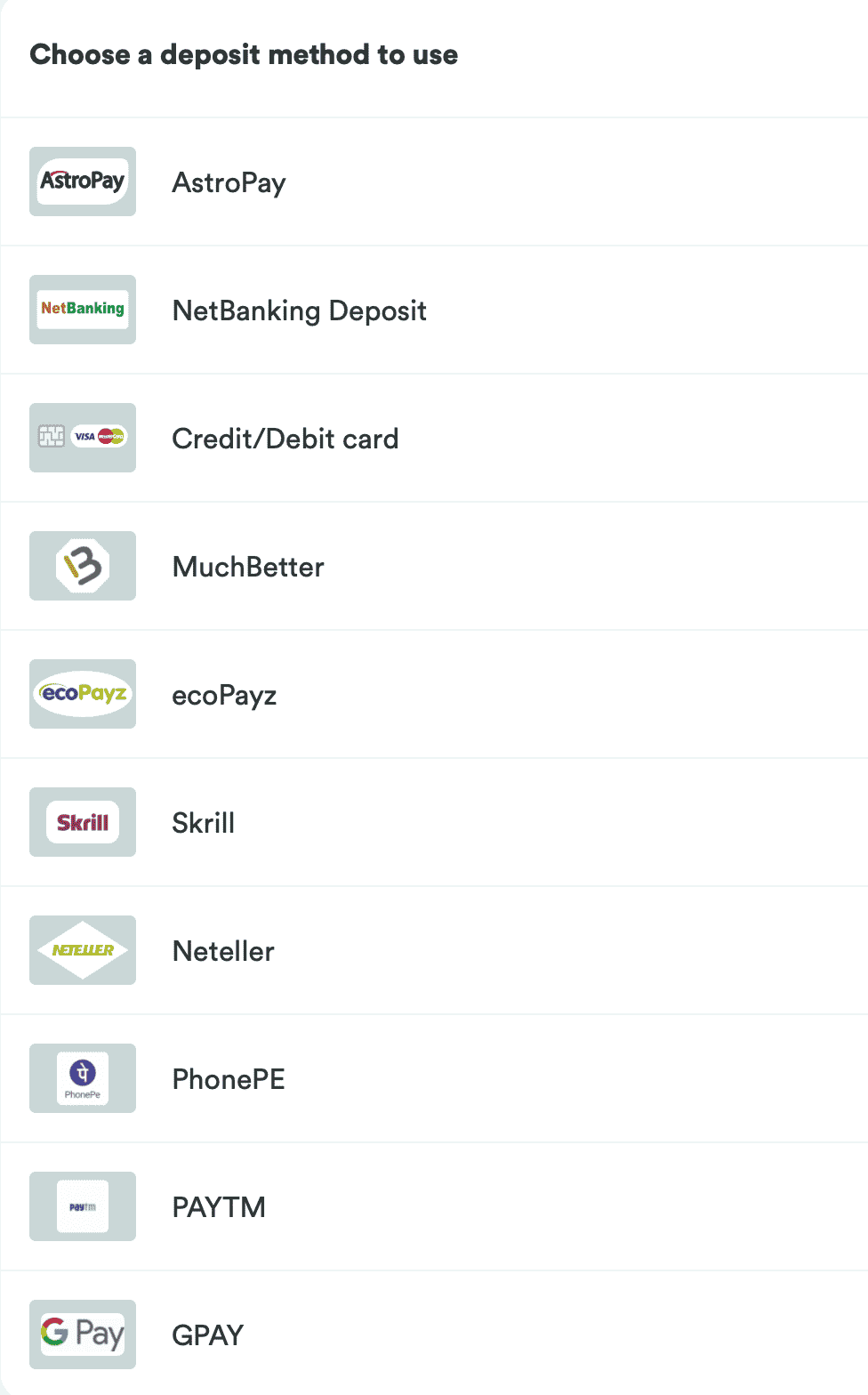Open the Credit/Debit card option
868x1395 pixels.
click(434, 438)
